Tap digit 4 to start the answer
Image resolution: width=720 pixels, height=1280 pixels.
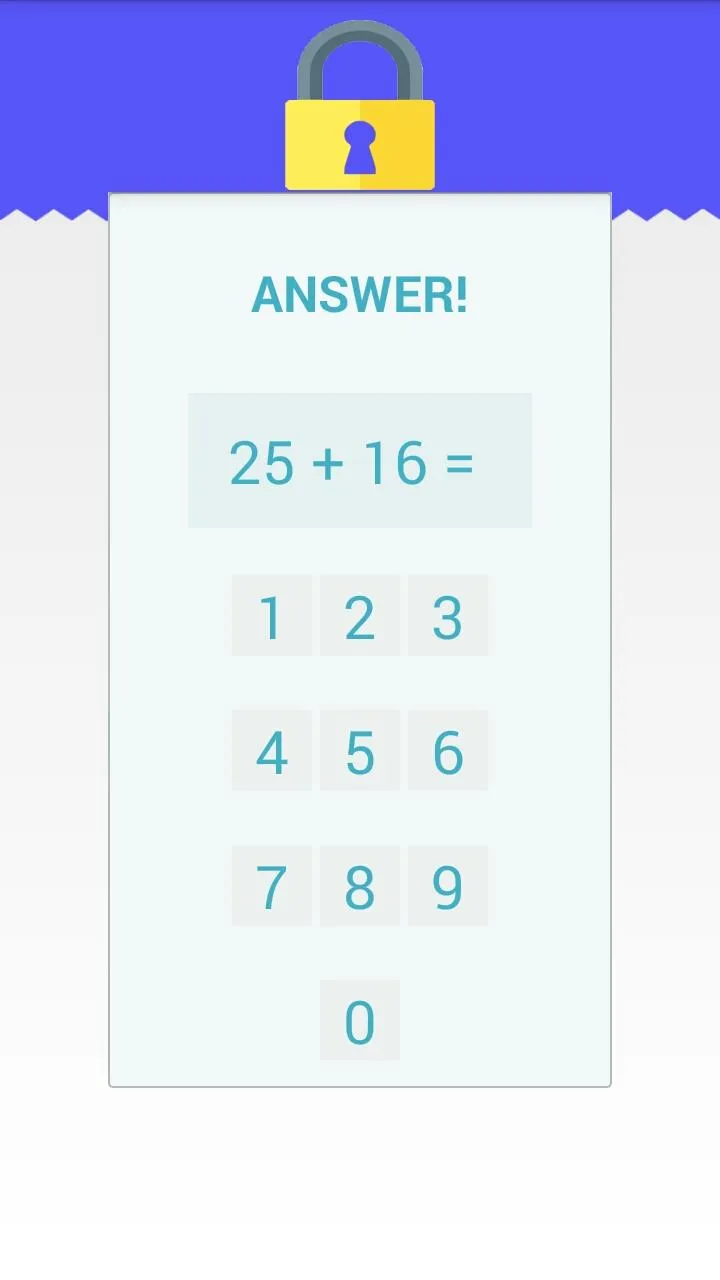pos(272,751)
